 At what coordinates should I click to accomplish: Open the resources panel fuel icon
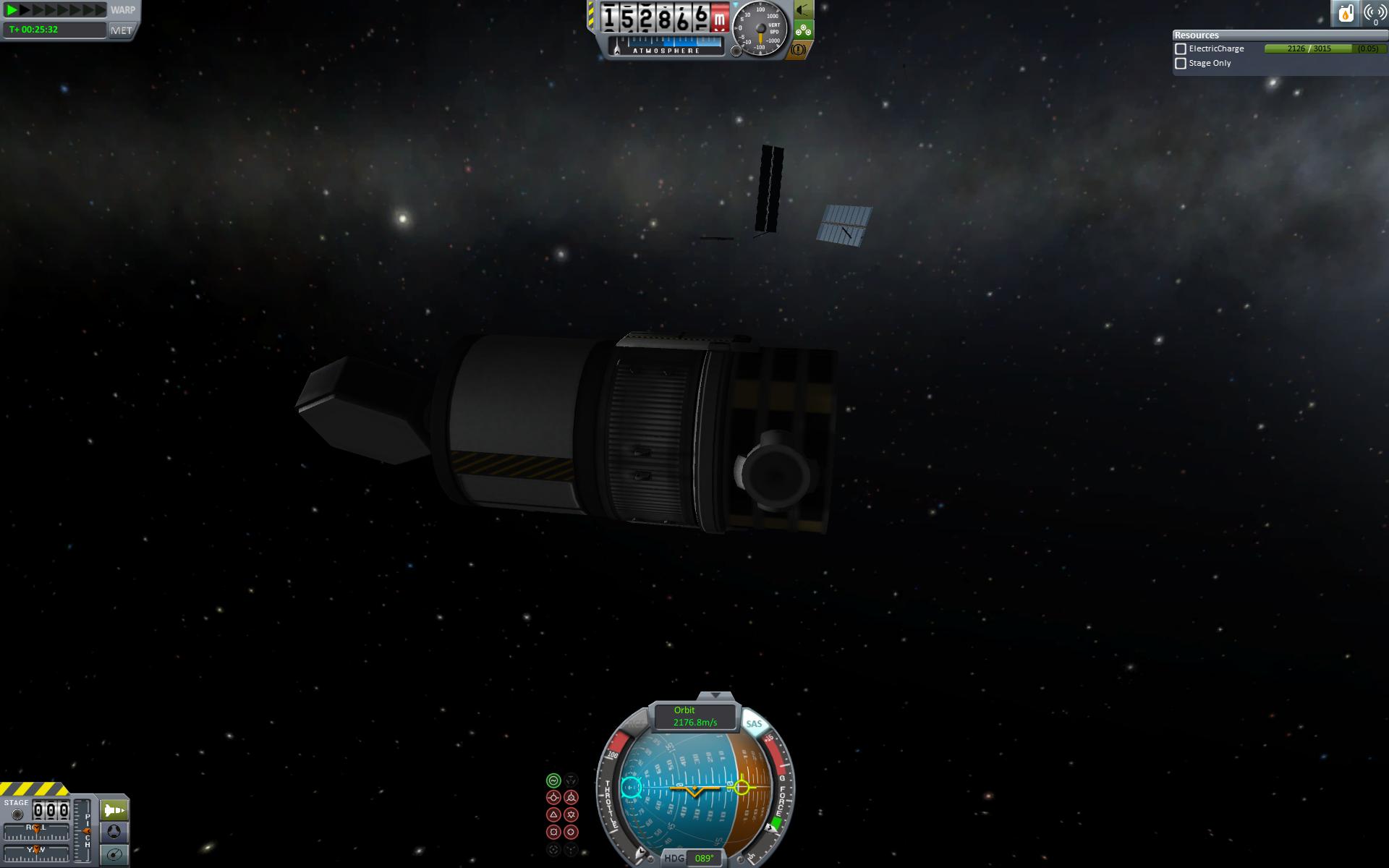[x=1346, y=13]
